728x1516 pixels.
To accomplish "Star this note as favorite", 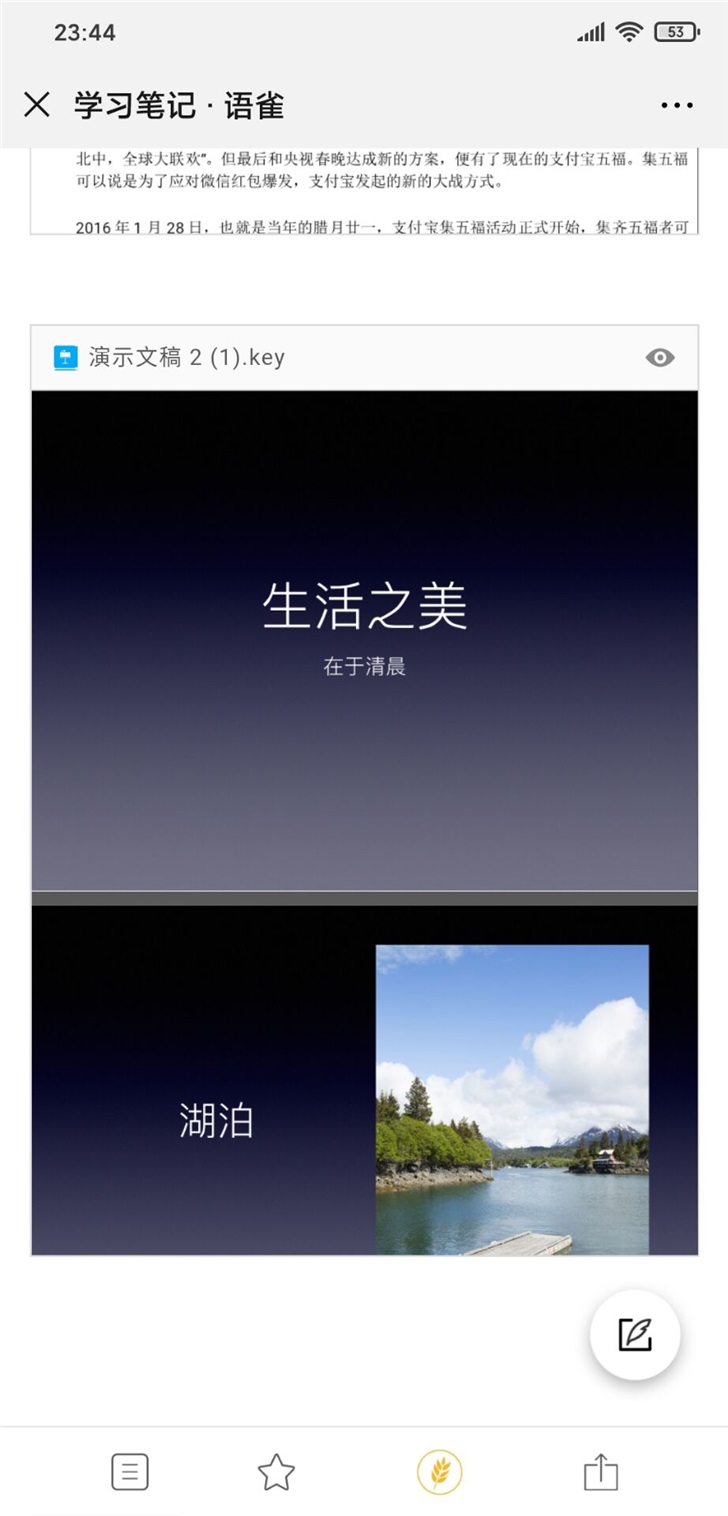I will click(x=276, y=1472).
